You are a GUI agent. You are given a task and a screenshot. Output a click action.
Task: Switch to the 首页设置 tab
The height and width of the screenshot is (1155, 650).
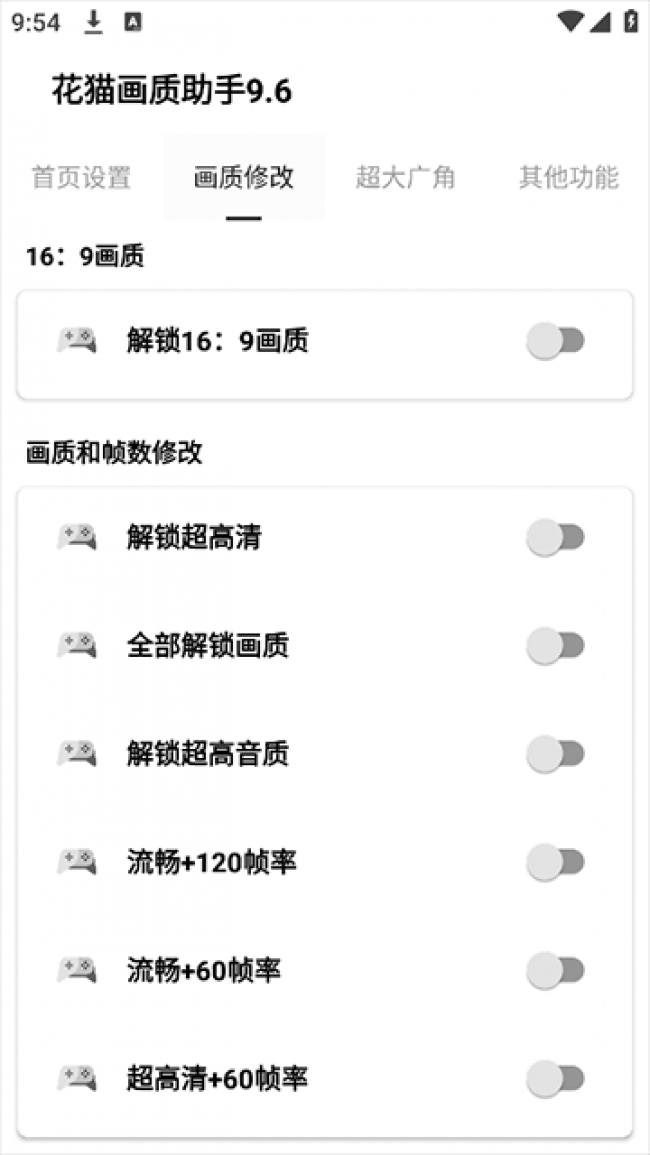tap(81, 178)
